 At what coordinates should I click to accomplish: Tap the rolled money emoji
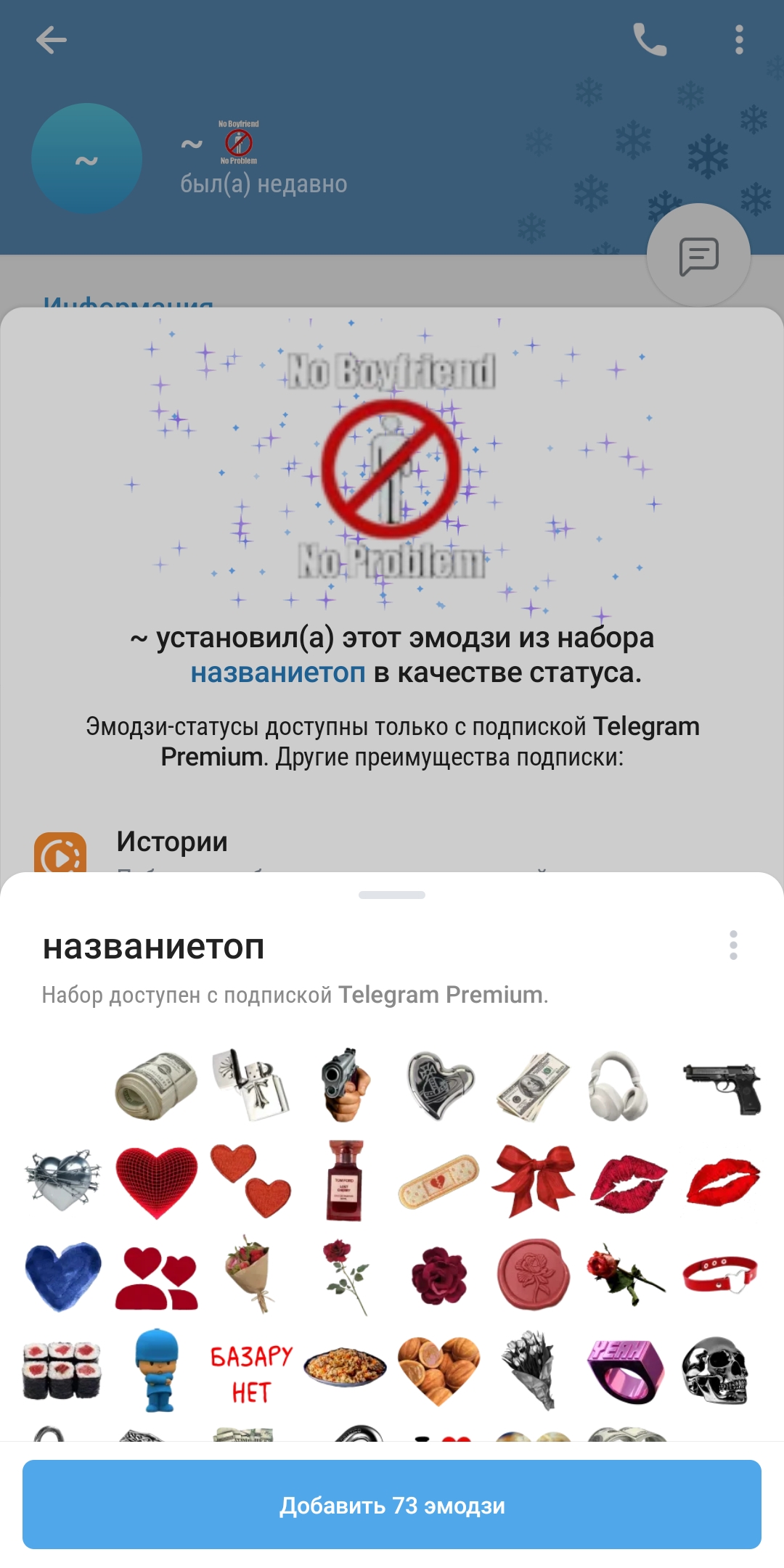(157, 1086)
